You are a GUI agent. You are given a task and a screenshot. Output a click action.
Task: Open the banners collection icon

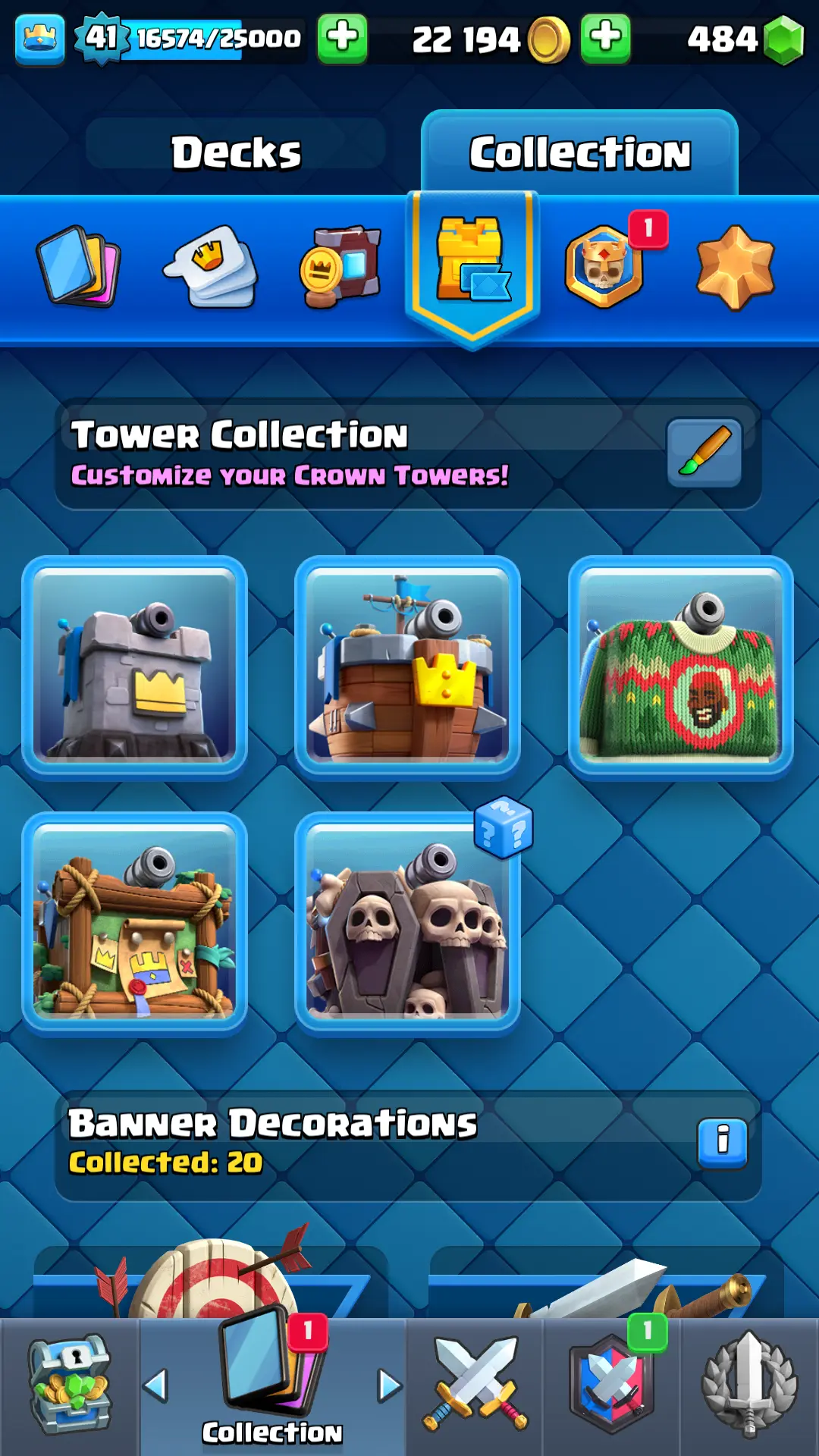tap(340, 267)
